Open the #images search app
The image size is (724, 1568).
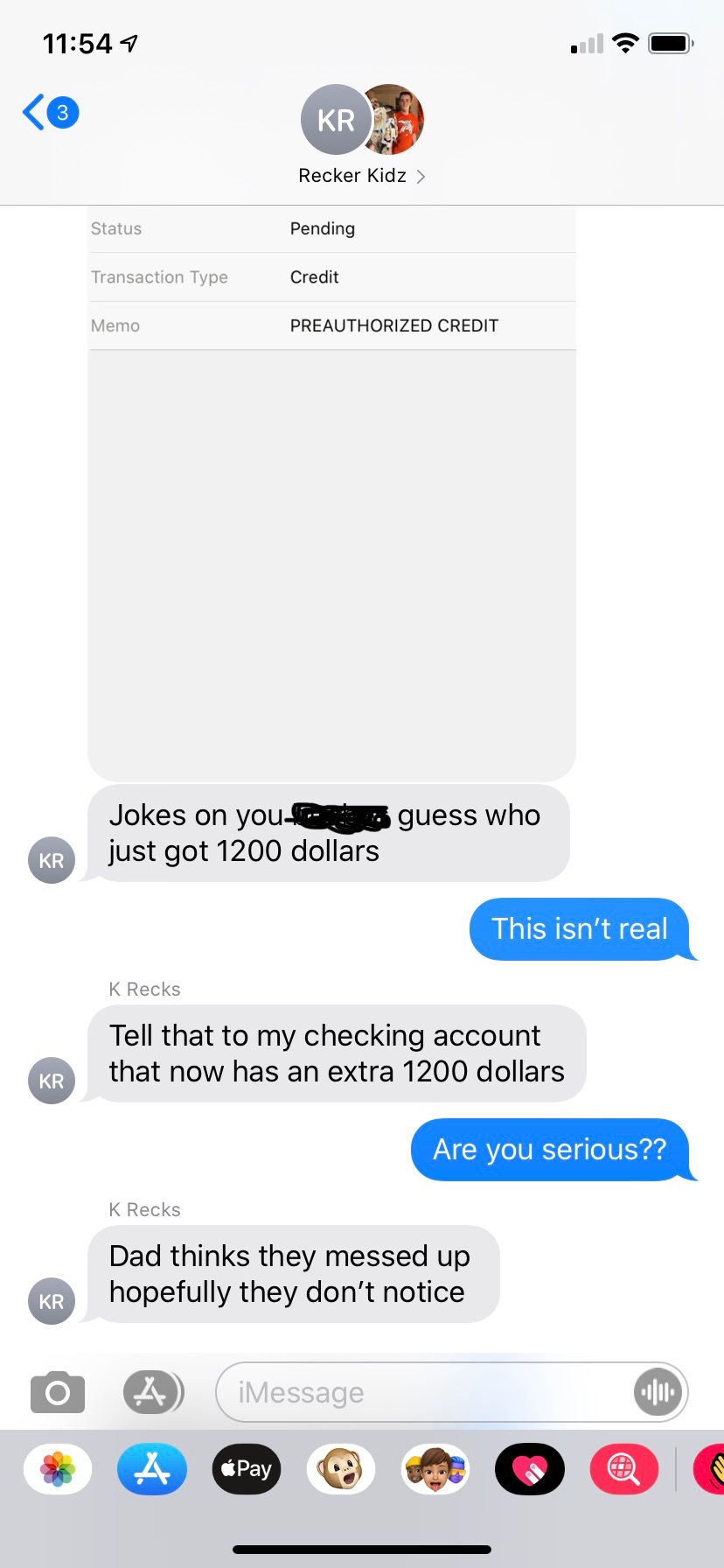(x=623, y=1469)
